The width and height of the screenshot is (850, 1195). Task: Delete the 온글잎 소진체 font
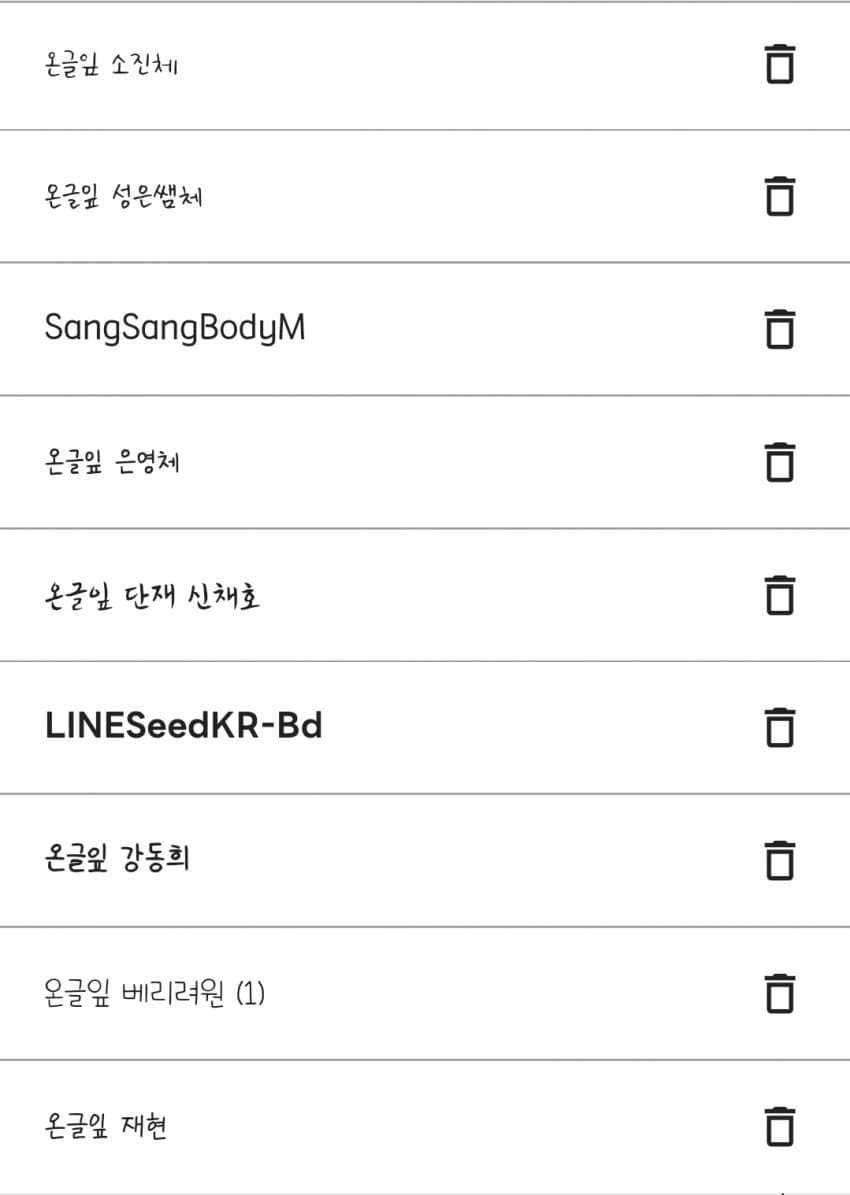(x=779, y=64)
